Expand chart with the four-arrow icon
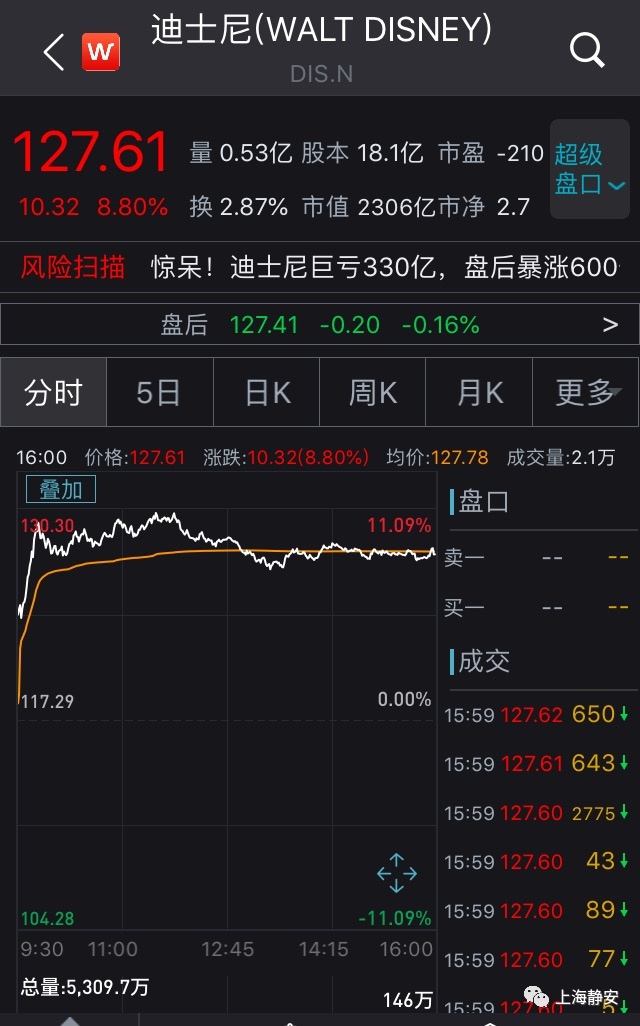 tap(396, 873)
